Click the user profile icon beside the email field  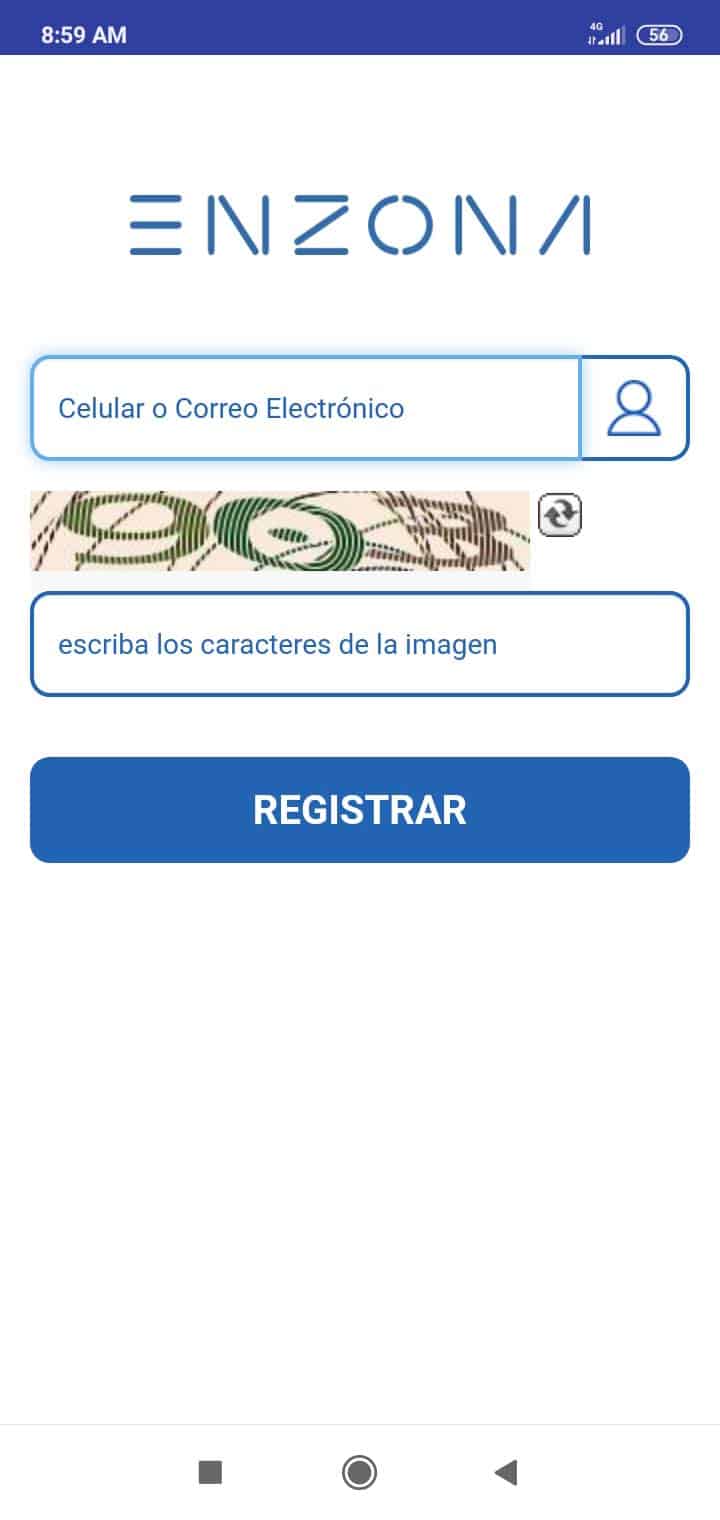tap(634, 407)
